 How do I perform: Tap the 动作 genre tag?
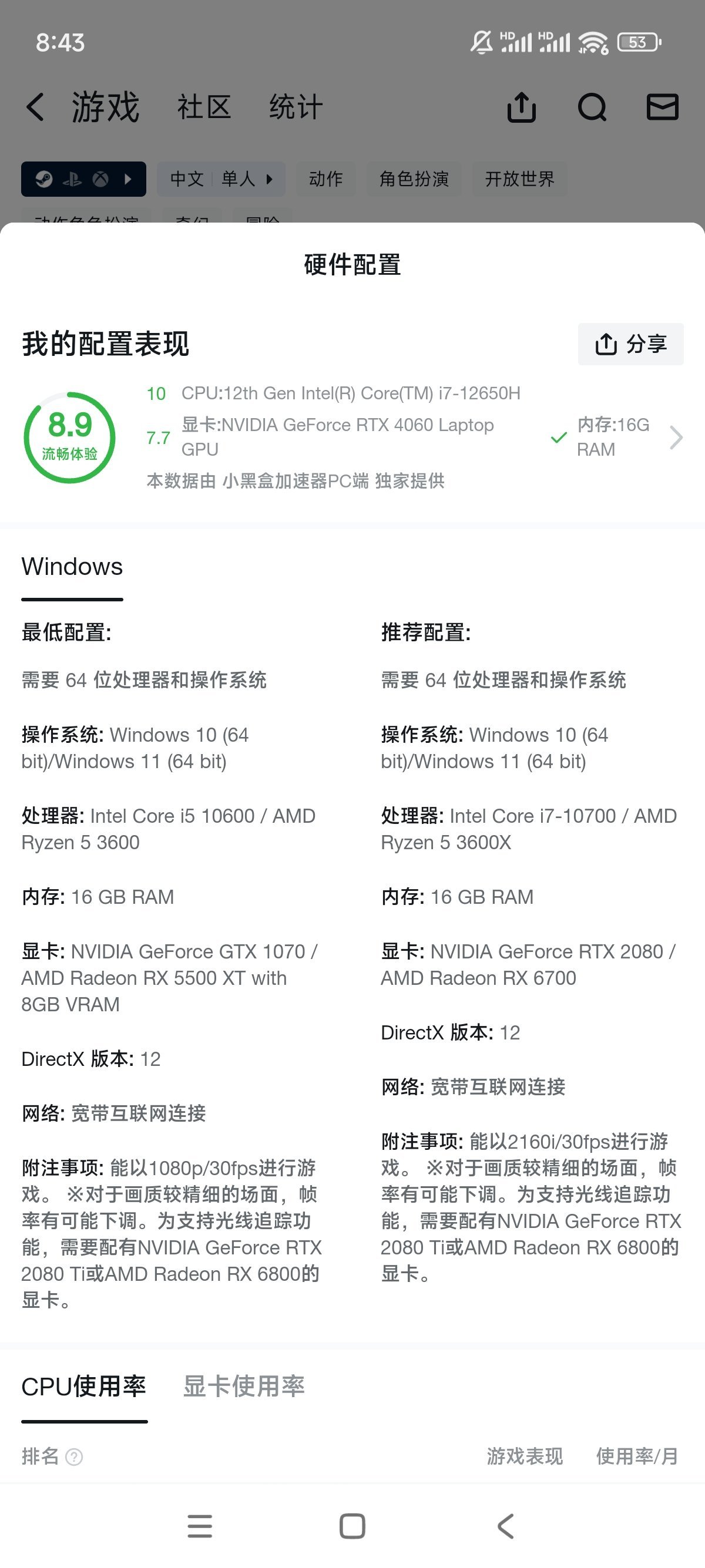pyautogui.click(x=325, y=179)
